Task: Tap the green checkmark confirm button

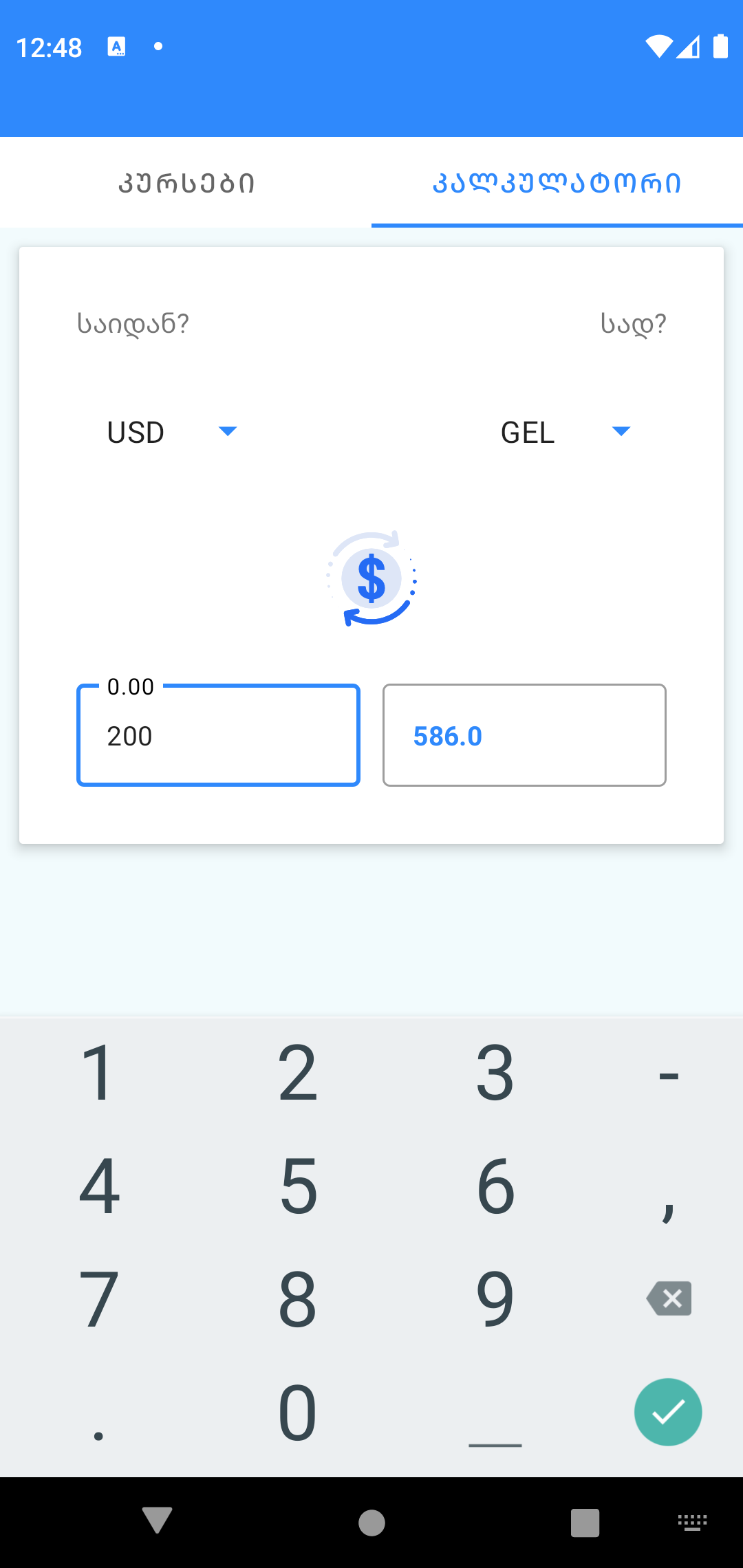Action: tap(667, 1411)
